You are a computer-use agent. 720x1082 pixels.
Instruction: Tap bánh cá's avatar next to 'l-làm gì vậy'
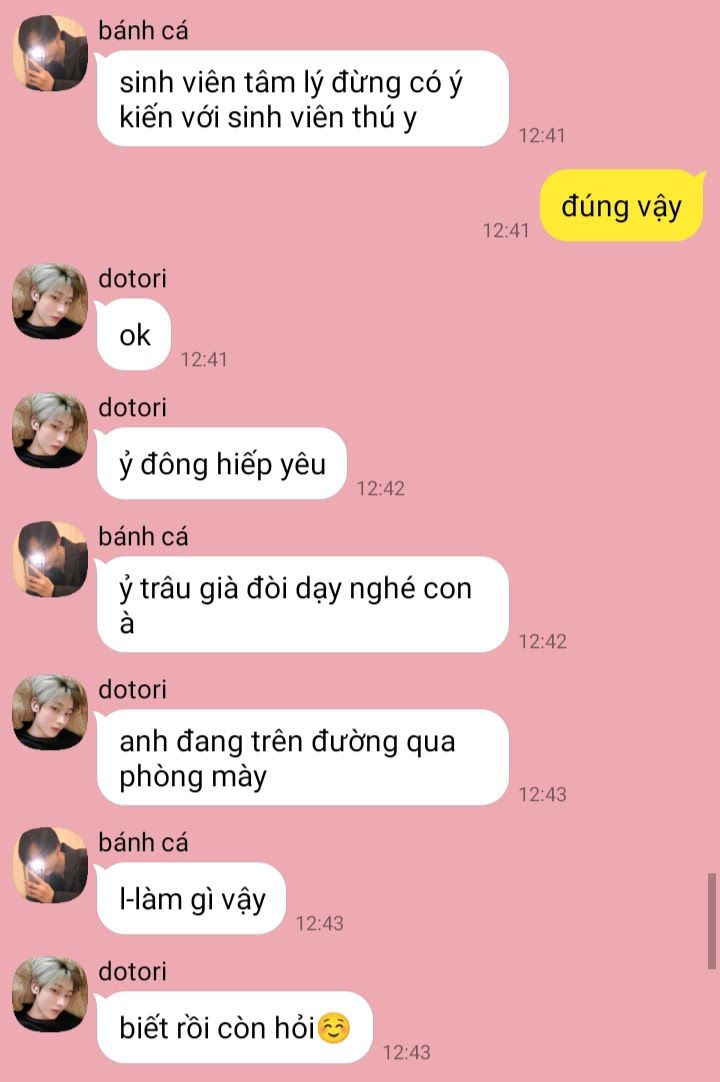(x=50, y=865)
